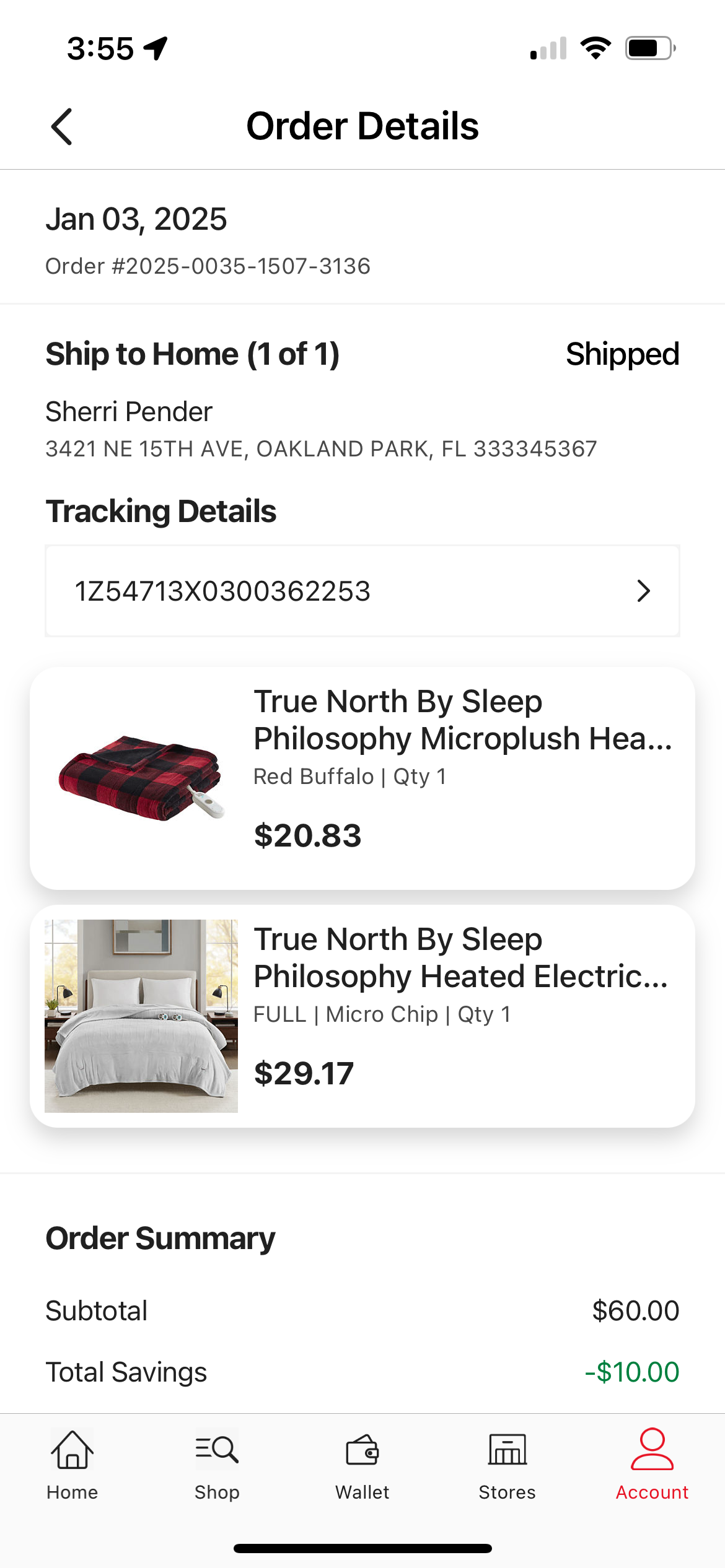The height and width of the screenshot is (1568, 725).
Task: Open the Heated Electric FULL Micro Chip item
Action: click(x=362, y=1016)
